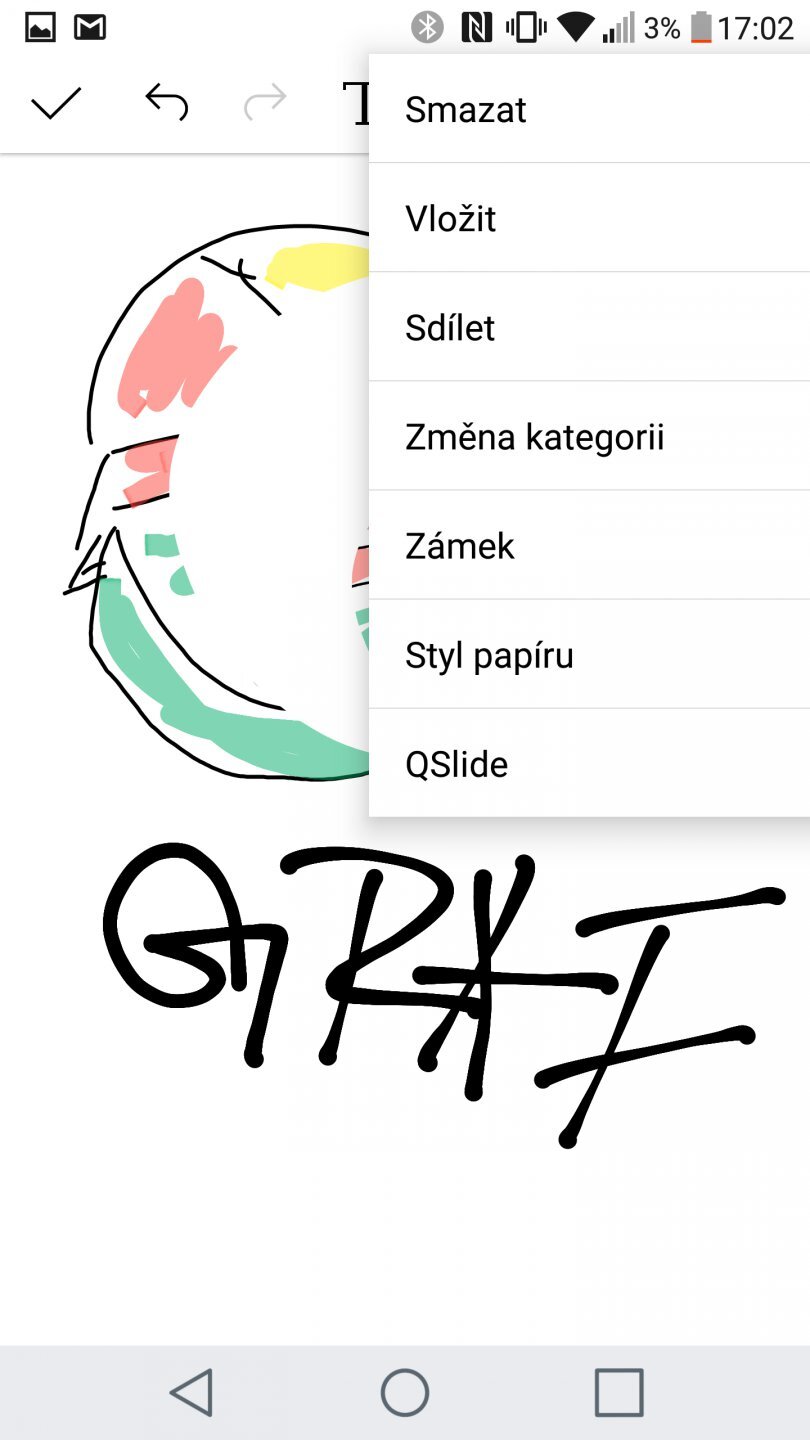
Task: Choose the Vložit option
Action: (x=589, y=218)
